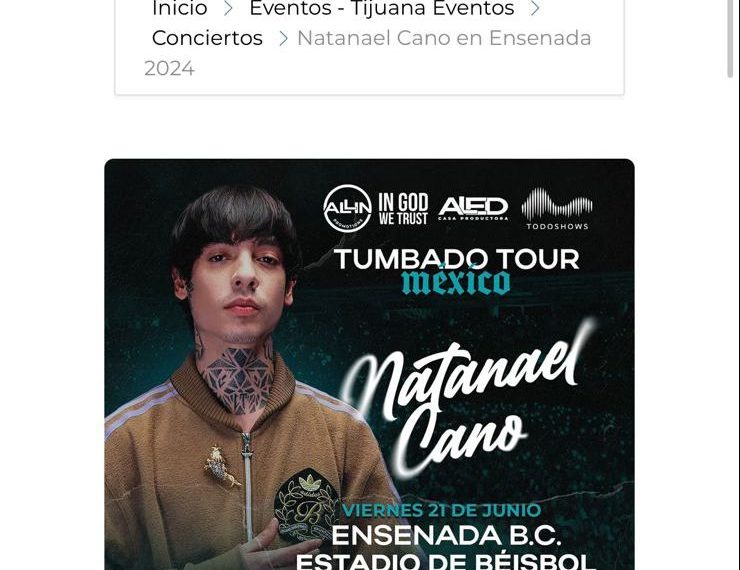Go to the Inicio breadcrumb link
Viewport: 740px width, 570px height.
(x=179, y=9)
